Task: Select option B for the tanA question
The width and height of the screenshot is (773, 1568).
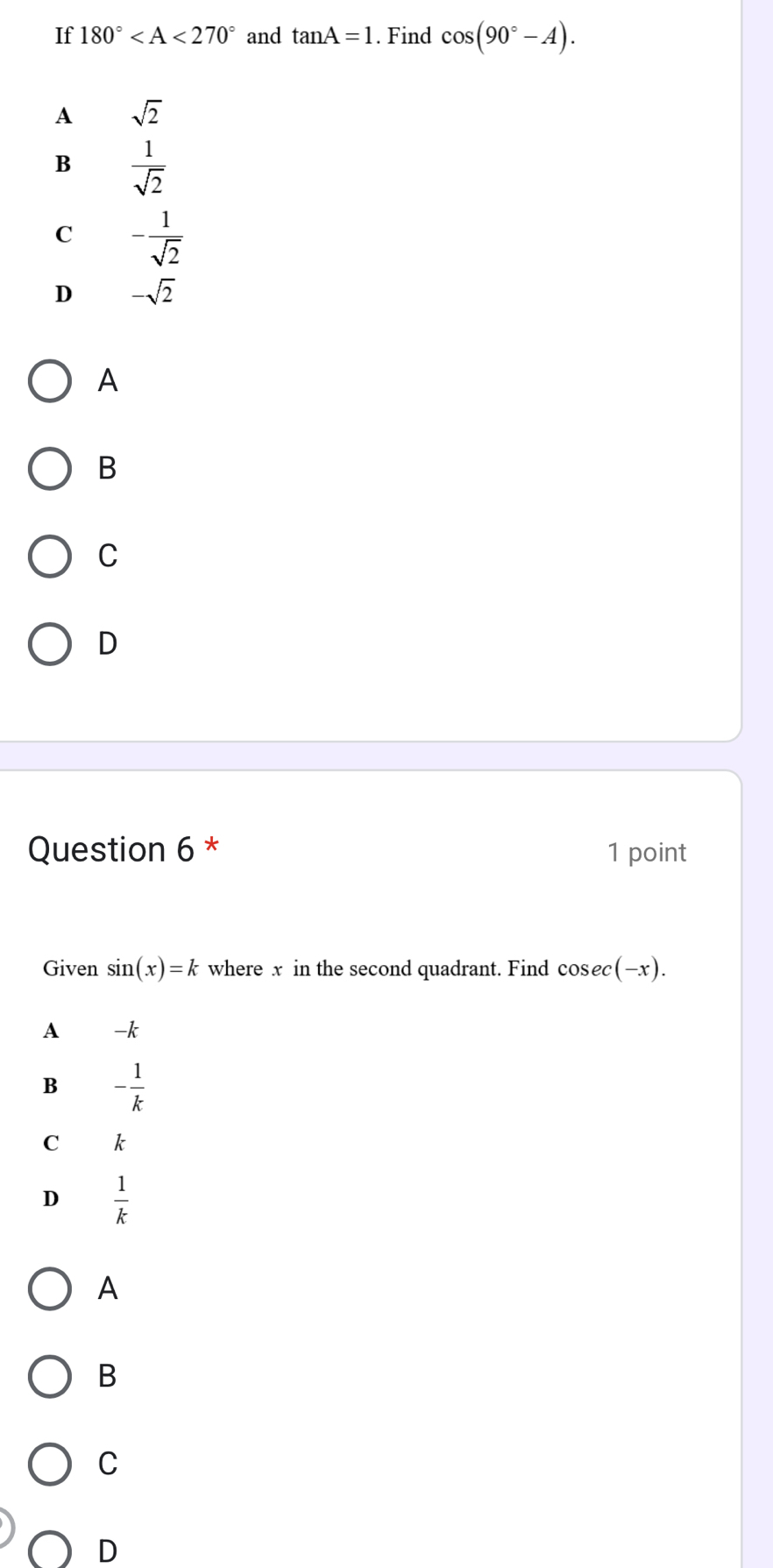Action: [x=50, y=468]
